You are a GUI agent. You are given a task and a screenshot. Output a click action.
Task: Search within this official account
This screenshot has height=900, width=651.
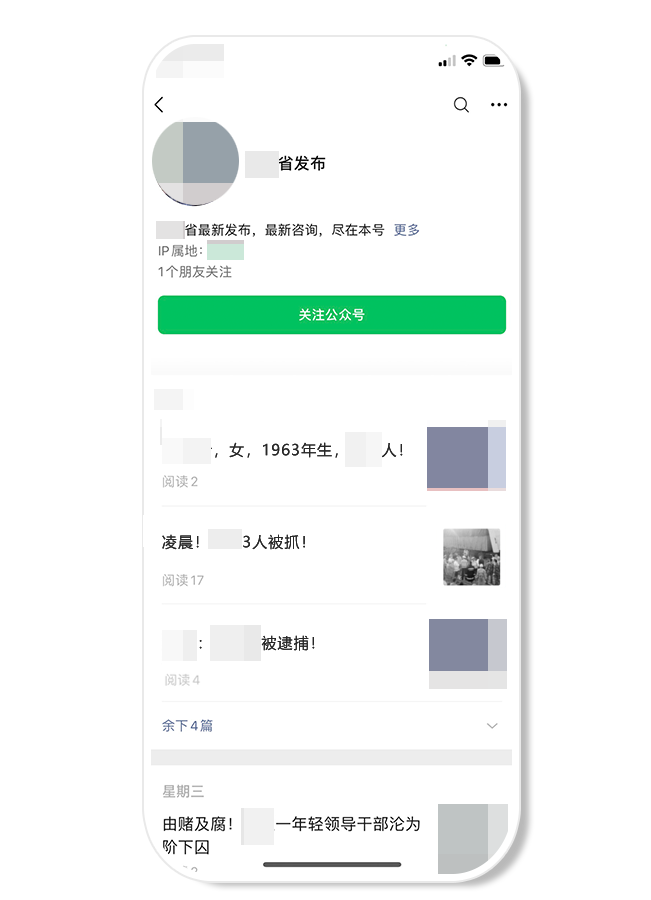click(461, 105)
